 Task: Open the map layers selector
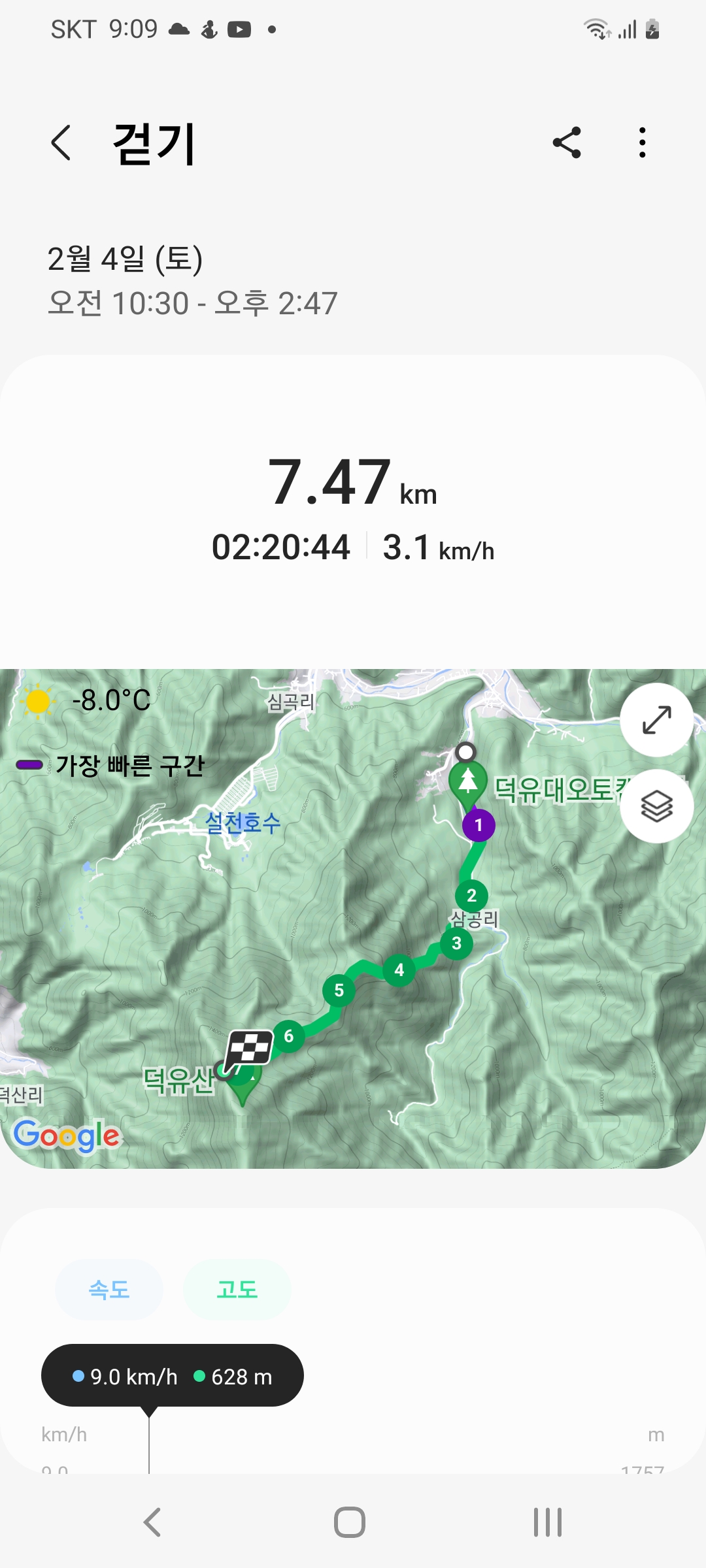pyautogui.click(x=656, y=806)
